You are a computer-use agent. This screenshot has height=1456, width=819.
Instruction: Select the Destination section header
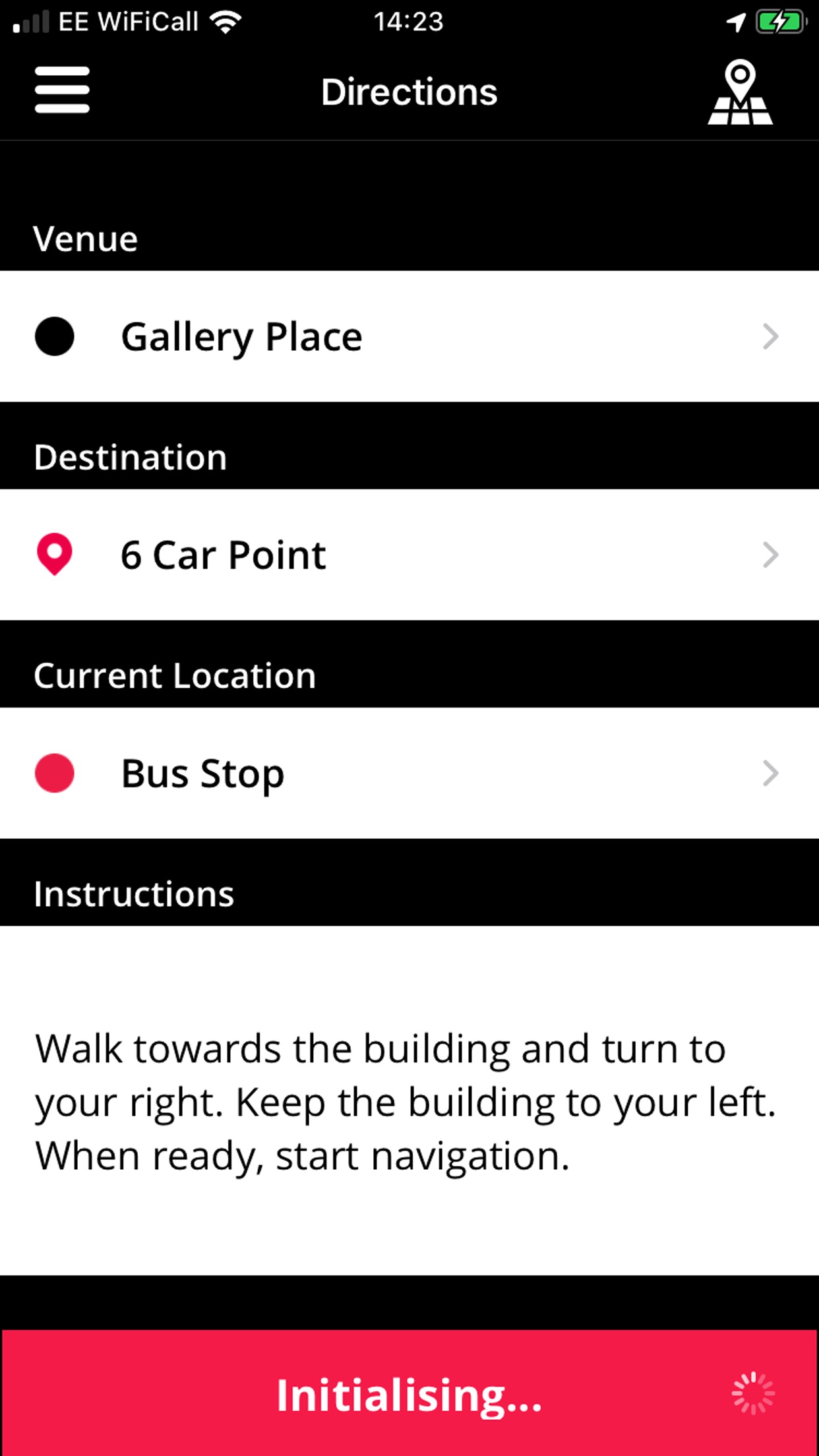pyautogui.click(x=131, y=455)
